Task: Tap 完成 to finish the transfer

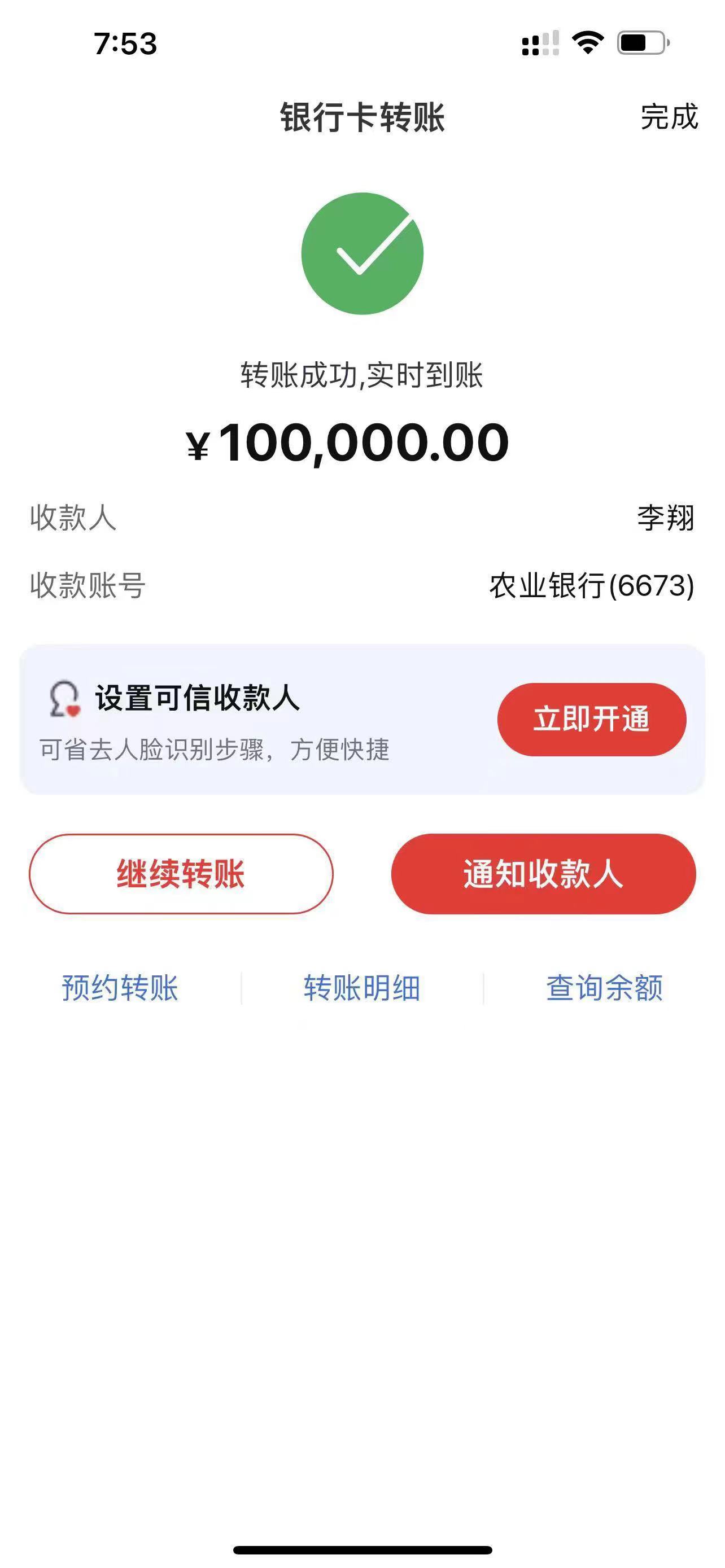Action: pyautogui.click(x=669, y=116)
